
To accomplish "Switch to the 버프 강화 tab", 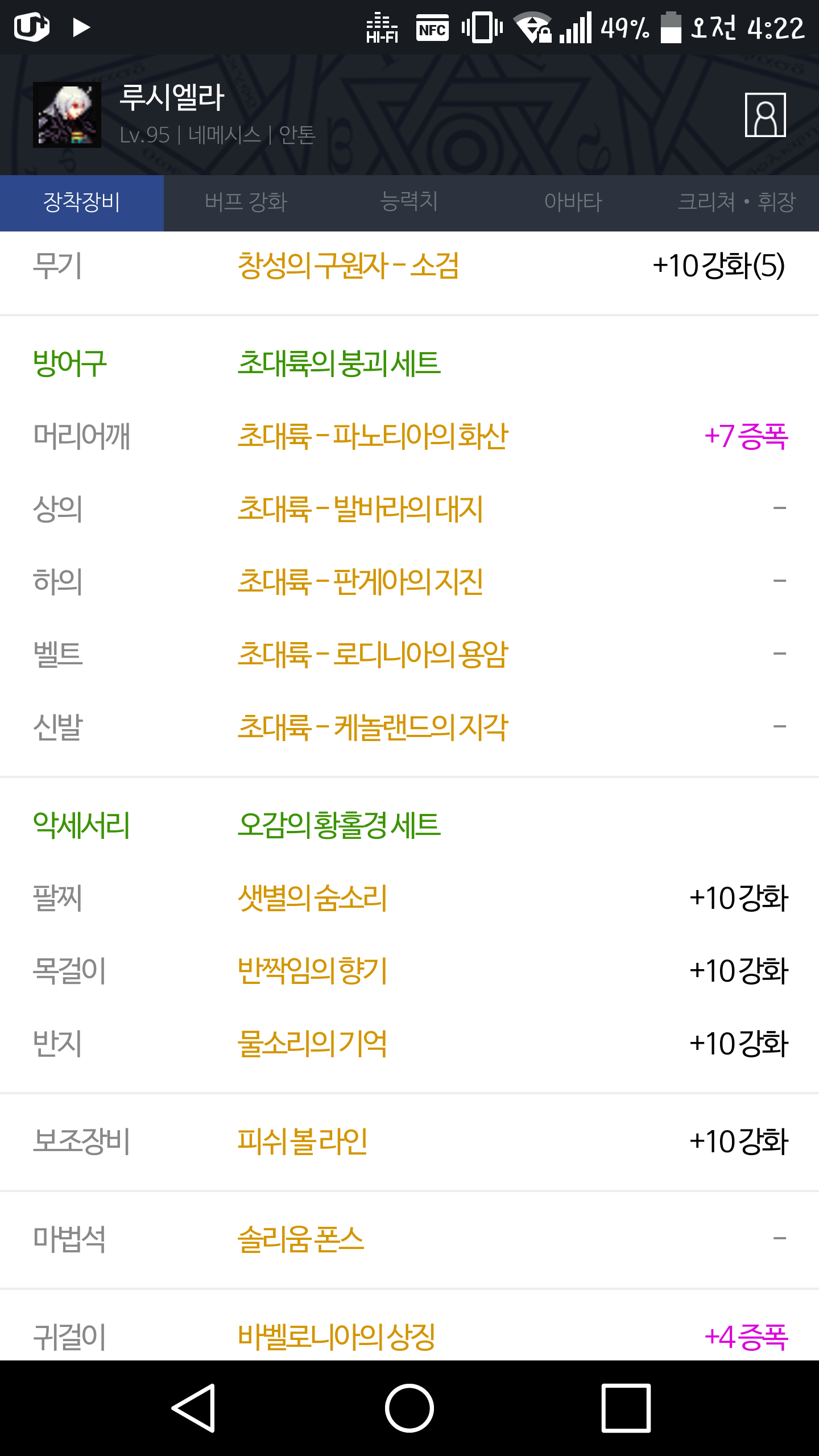I will coord(246,202).
